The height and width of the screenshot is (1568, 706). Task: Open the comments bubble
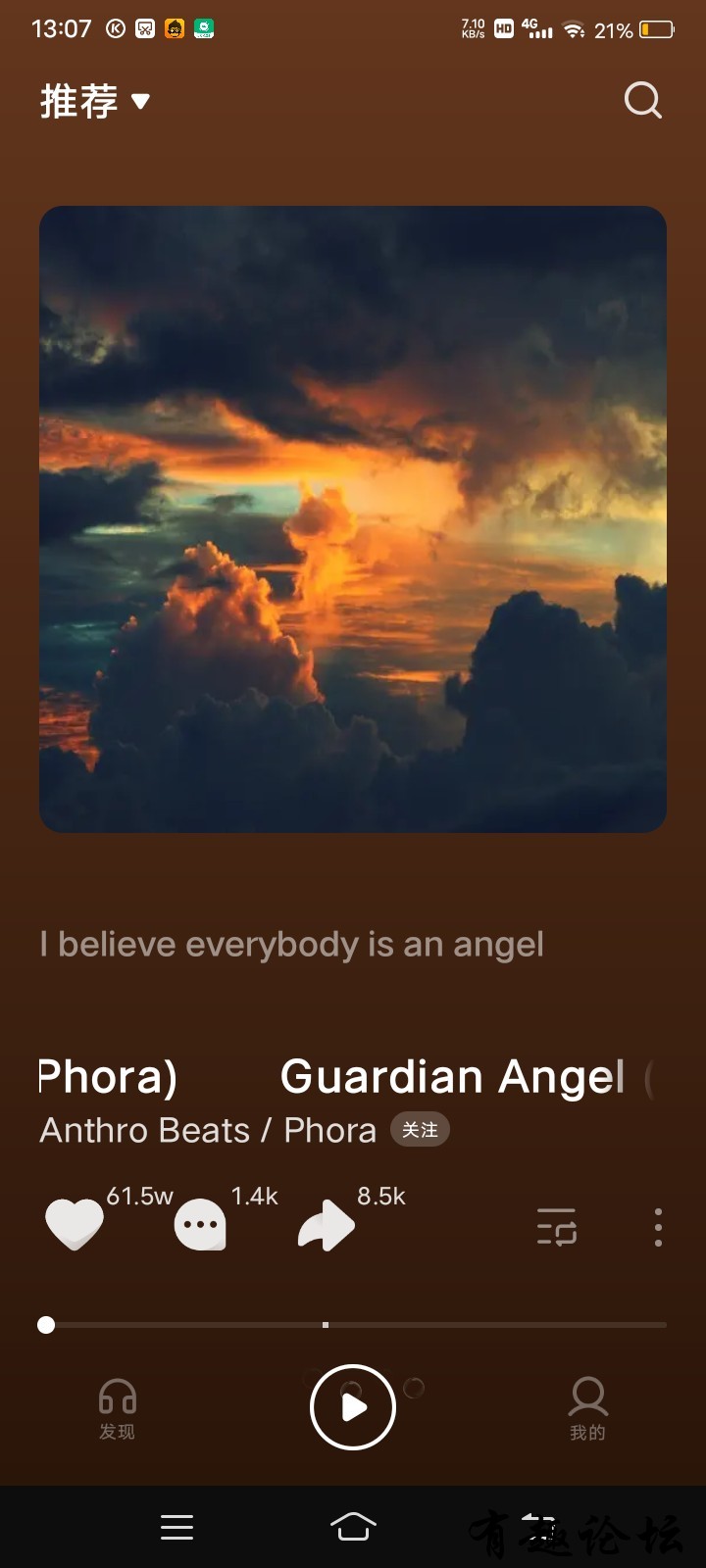coord(200,1225)
